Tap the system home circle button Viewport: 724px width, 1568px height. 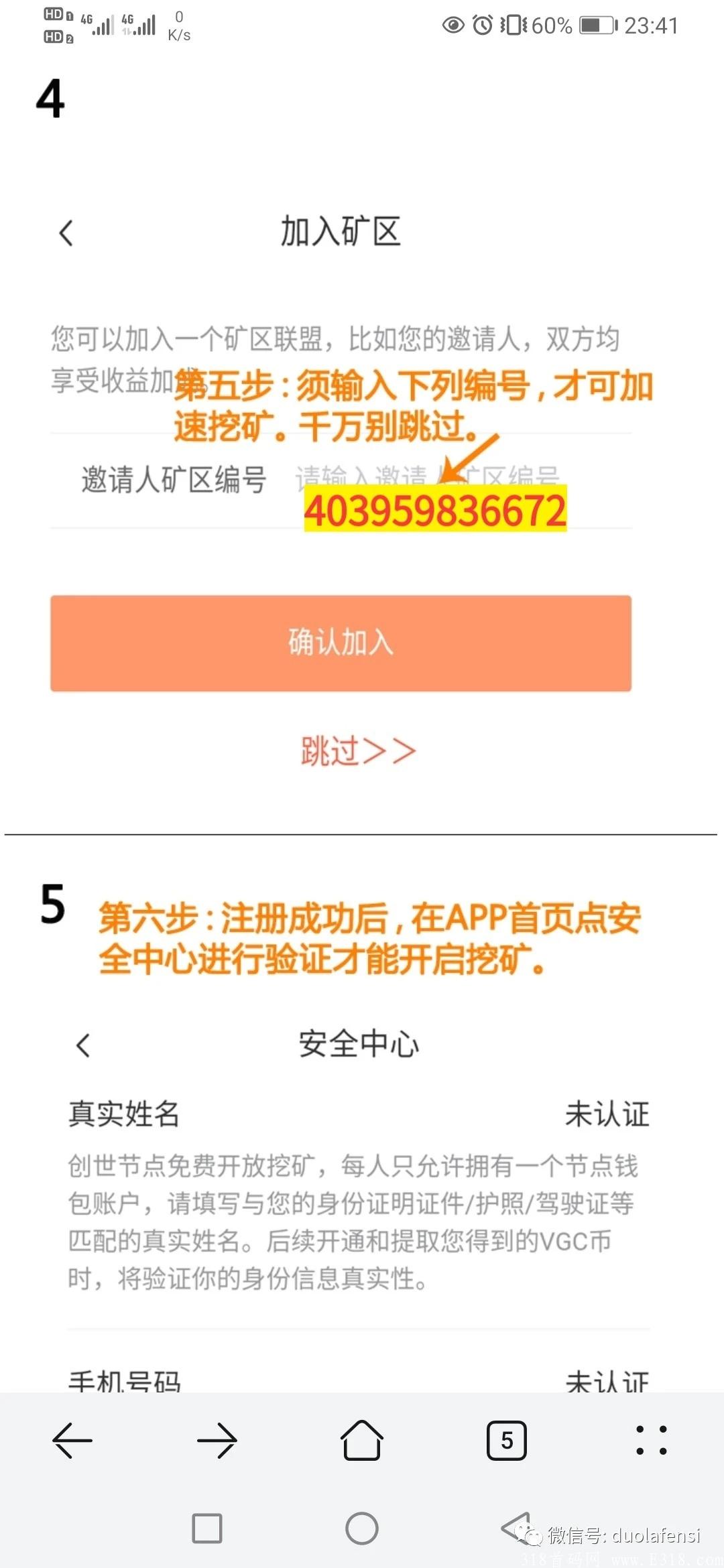pos(362,1528)
